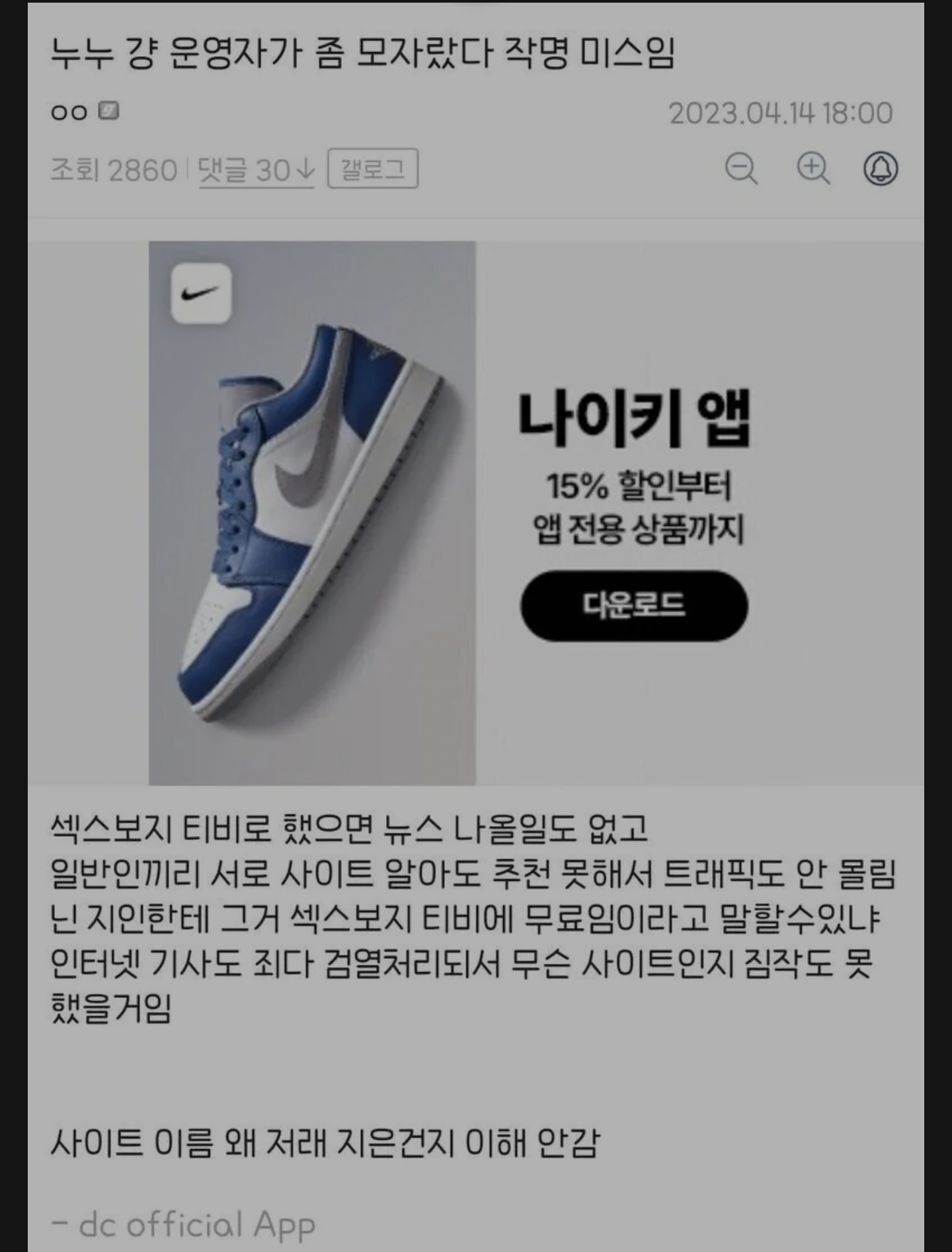Tap the 다운로드 button in Nike ad
This screenshot has height=1252, width=952.
[634, 606]
